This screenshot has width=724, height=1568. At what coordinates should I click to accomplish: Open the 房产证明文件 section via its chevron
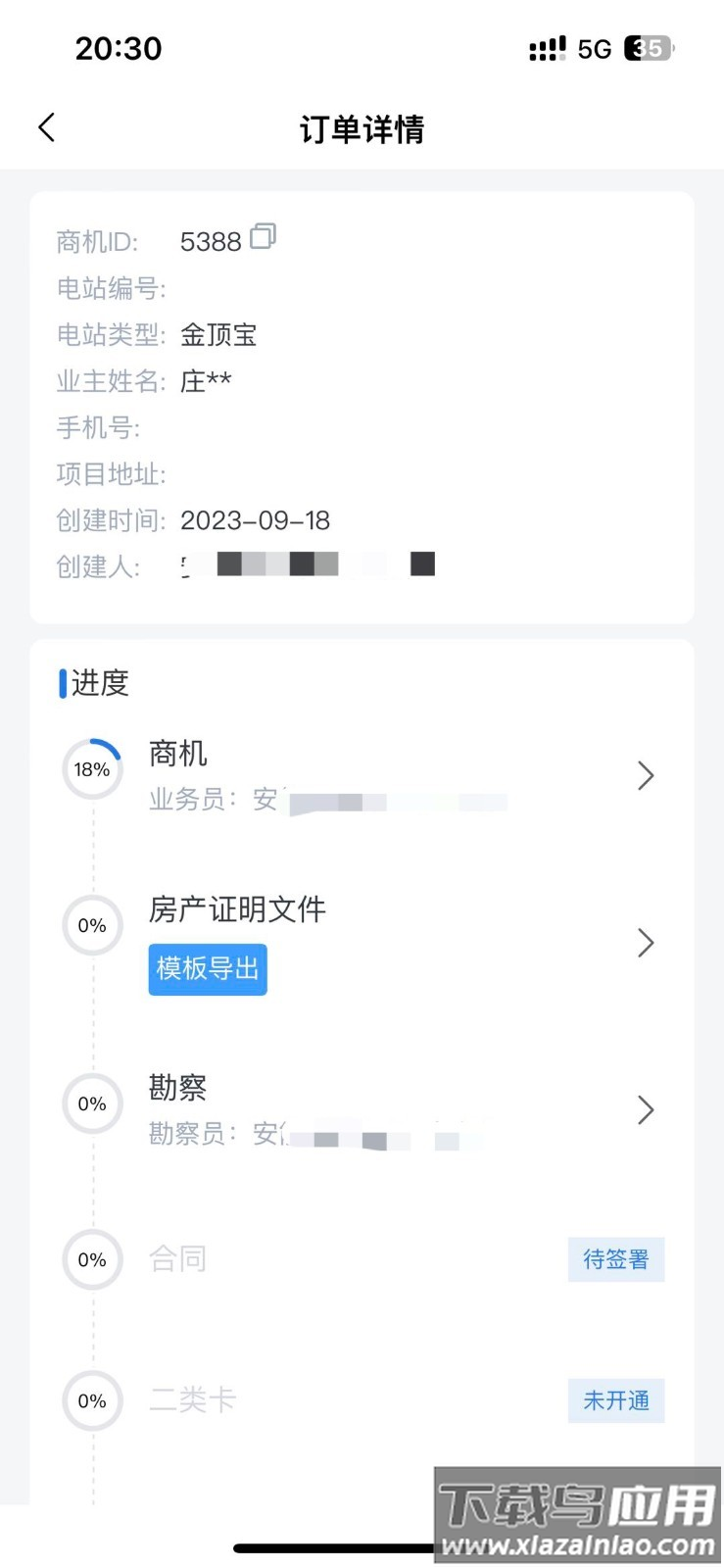(x=646, y=943)
